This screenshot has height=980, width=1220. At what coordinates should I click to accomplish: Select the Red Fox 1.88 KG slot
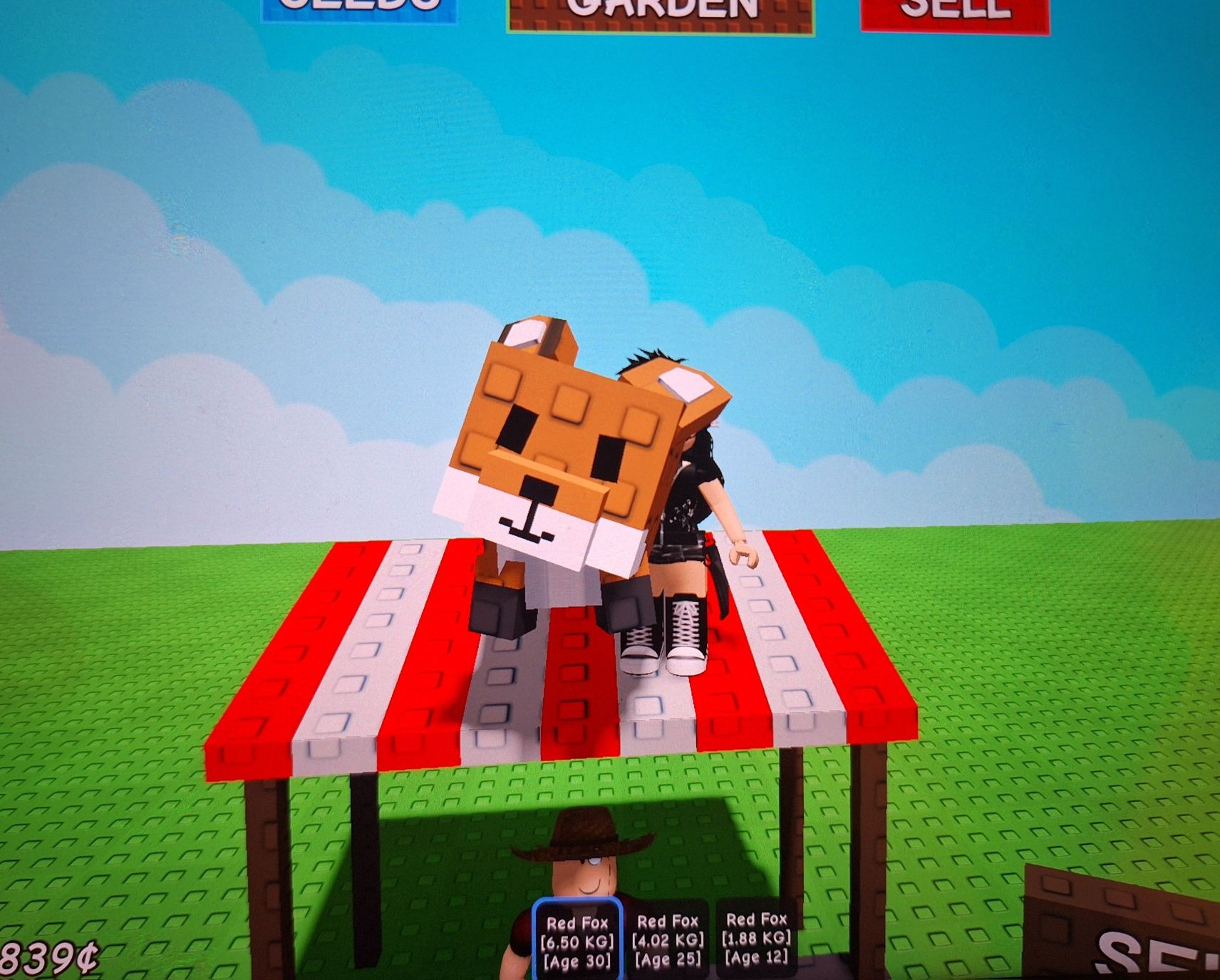click(x=757, y=939)
